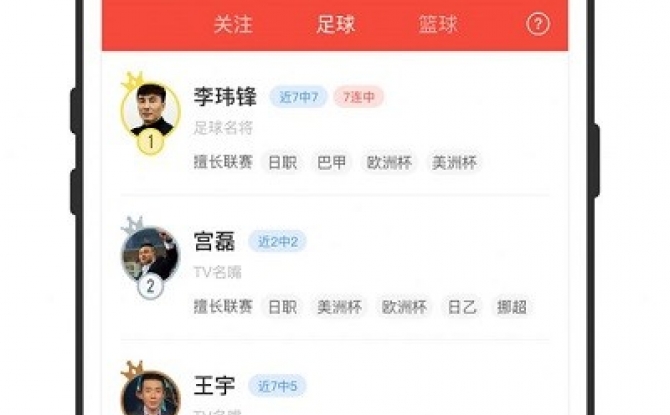
Task: Open 李玮锋's expert profile
Action: click(x=224, y=97)
